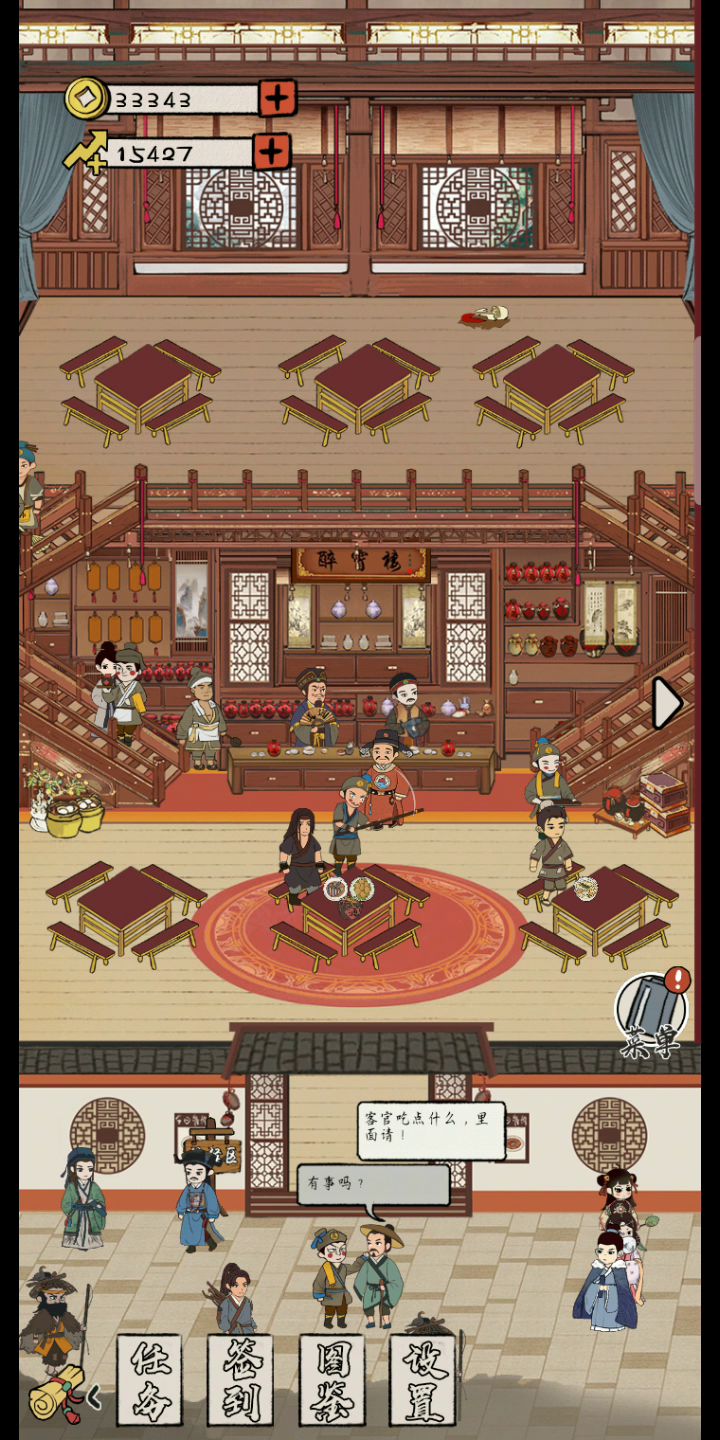Open the 任务 quests panel
The width and height of the screenshot is (720, 1440).
(x=150, y=1379)
